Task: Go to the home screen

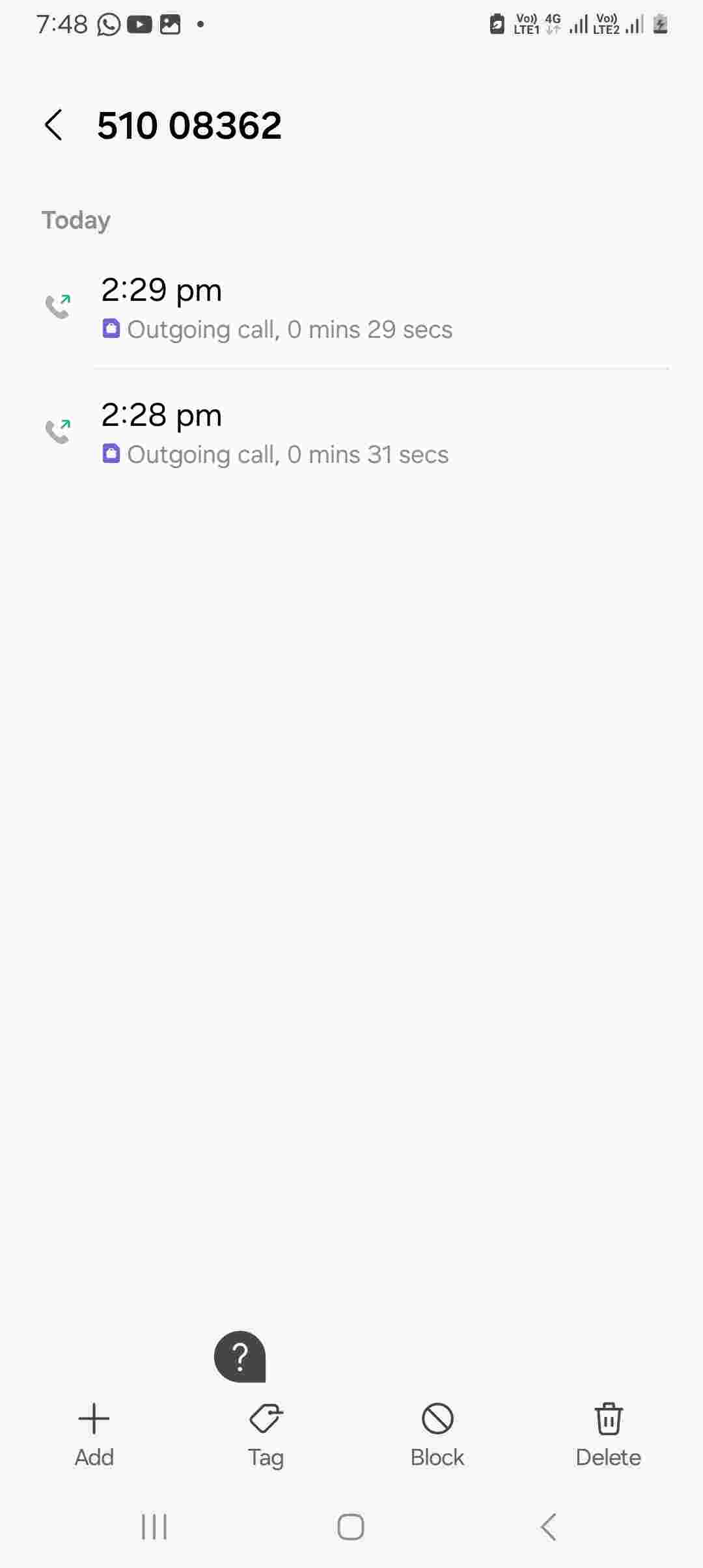Action: 351,1527
